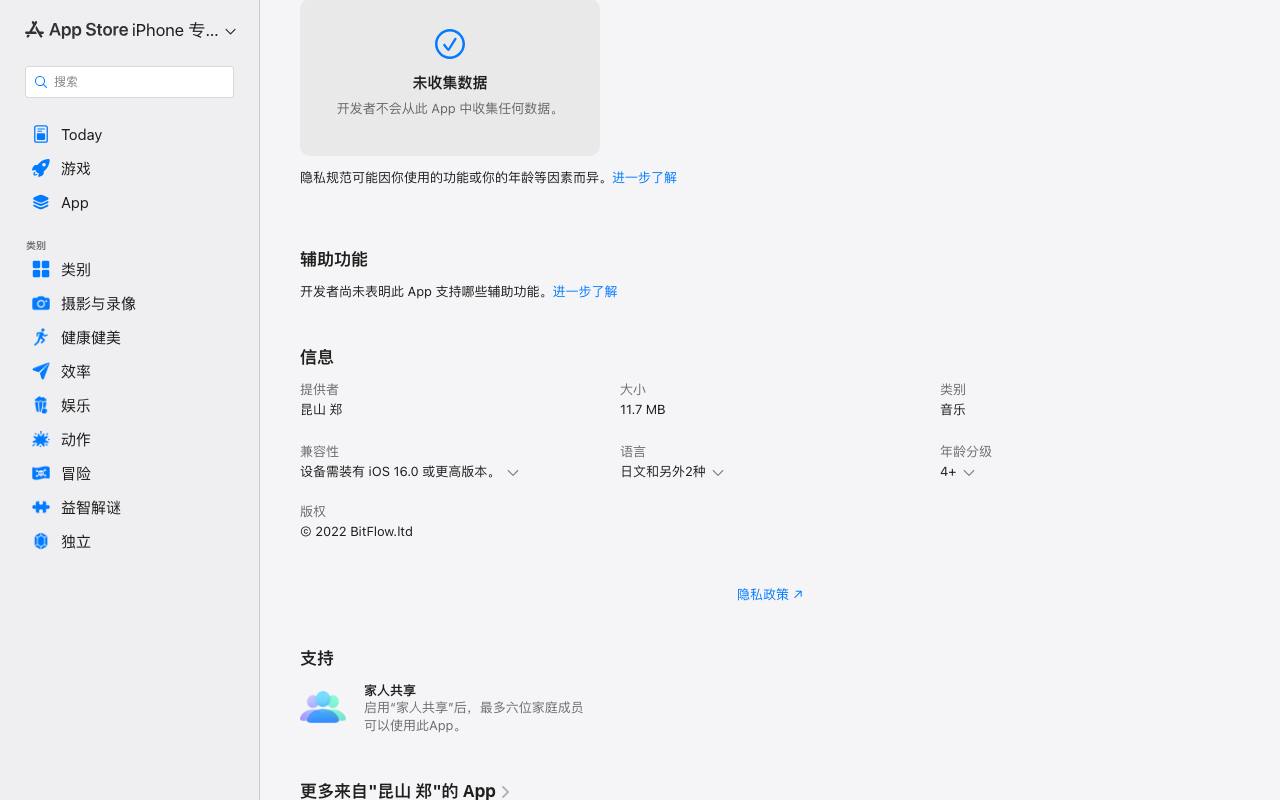Select the 益智解谜 category
Image resolution: width=1280 pixels, height=800 pixels.
pyautogui.click(x=129, y=507)
